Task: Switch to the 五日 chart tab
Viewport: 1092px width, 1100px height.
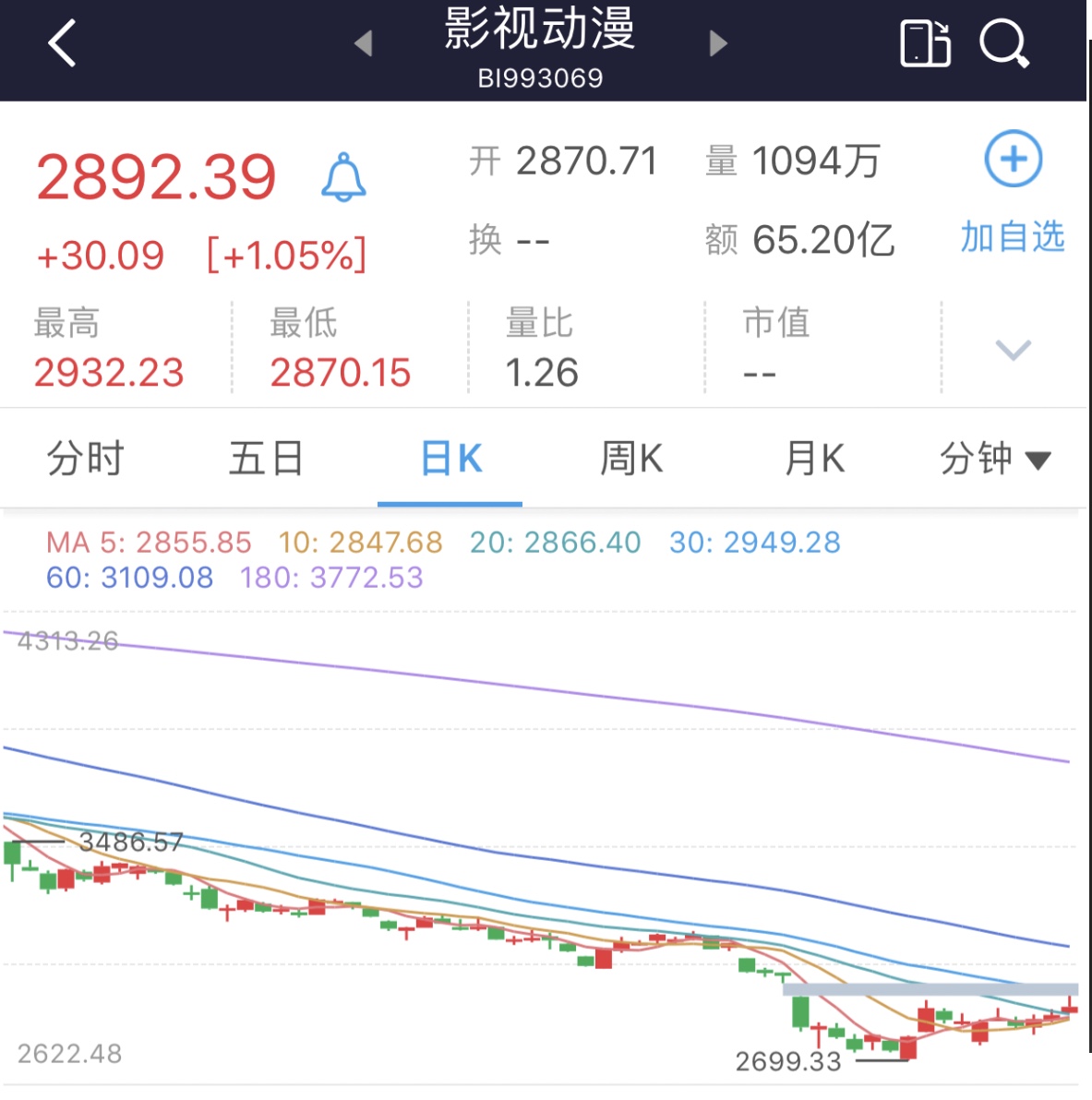Action: (266, 459)
